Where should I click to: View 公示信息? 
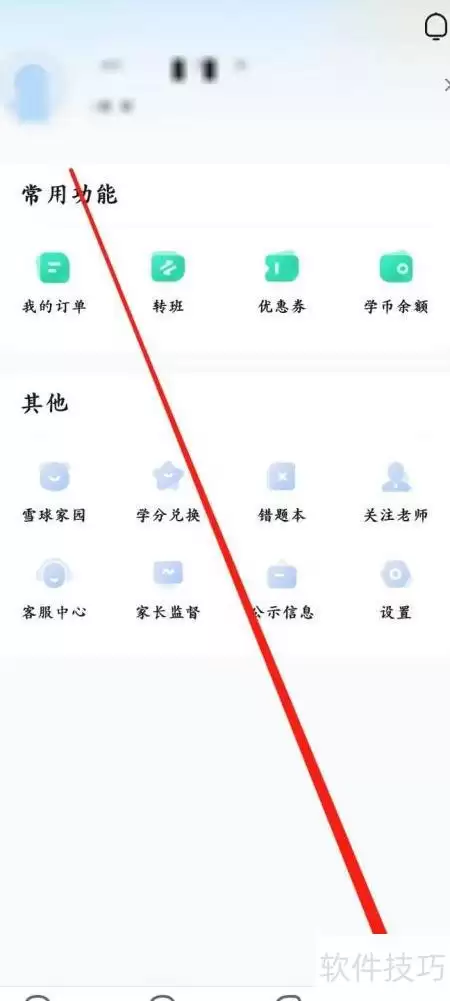[281, 589]
